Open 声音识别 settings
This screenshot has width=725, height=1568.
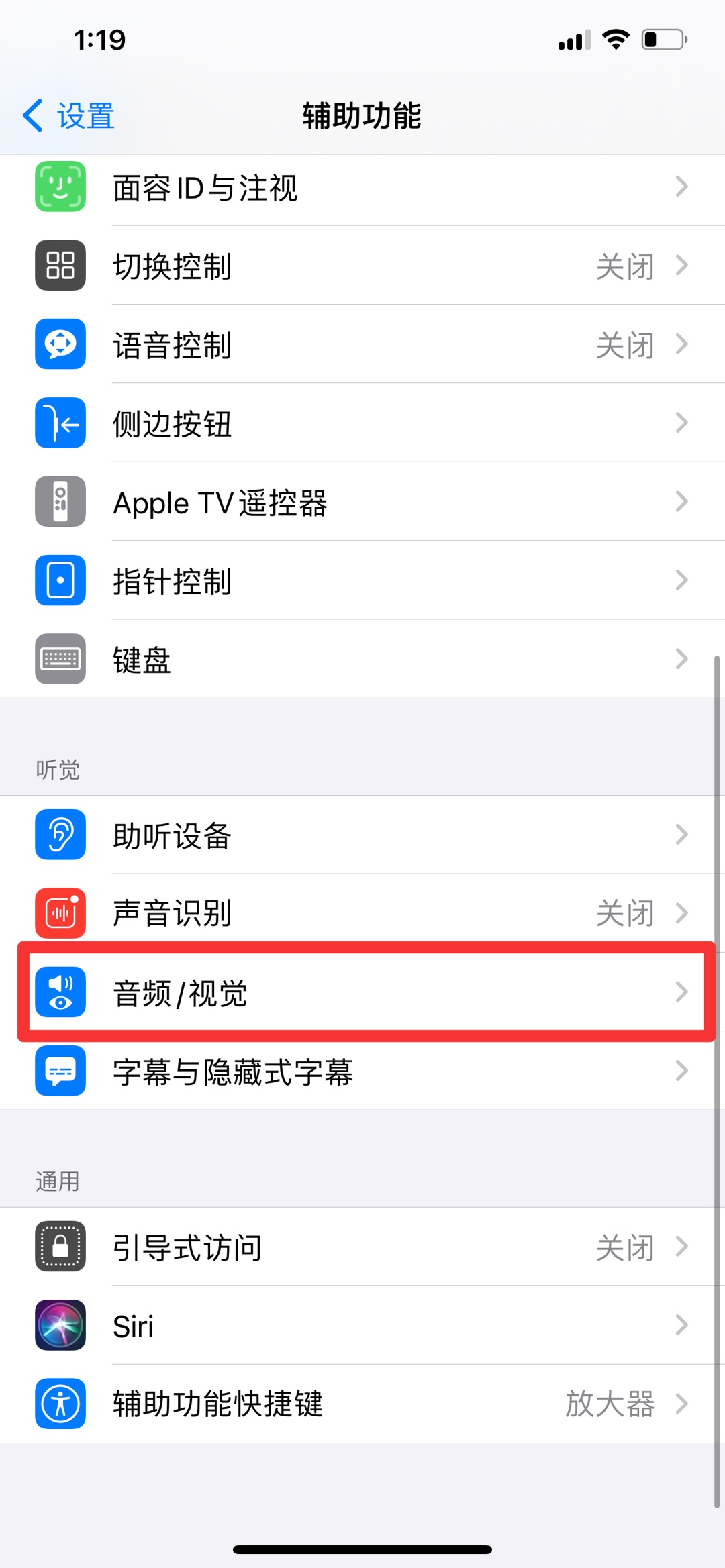coord(362,913)
